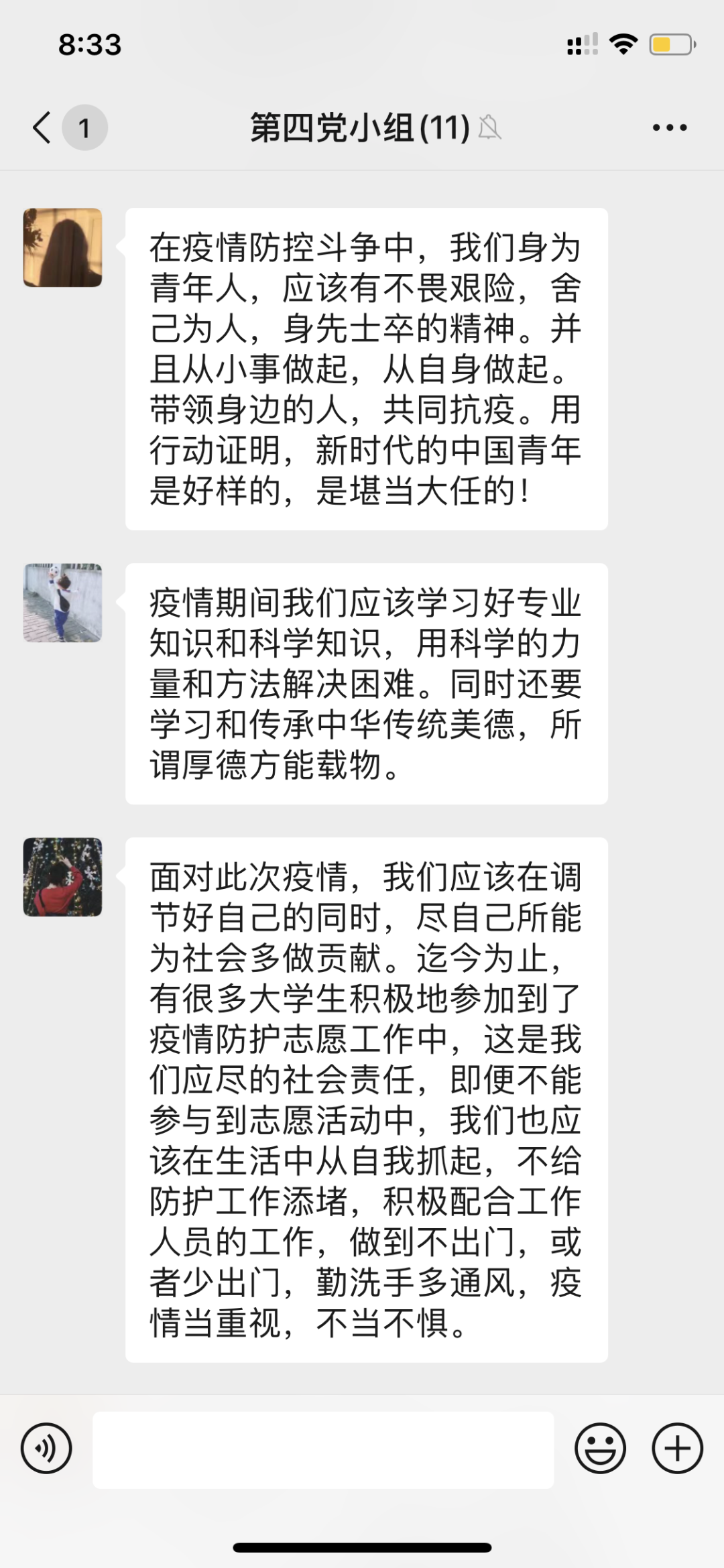This screenshot has width=724, height=1568.
Task: Open the emoji sticker panel
Action: click(600, 1448)
